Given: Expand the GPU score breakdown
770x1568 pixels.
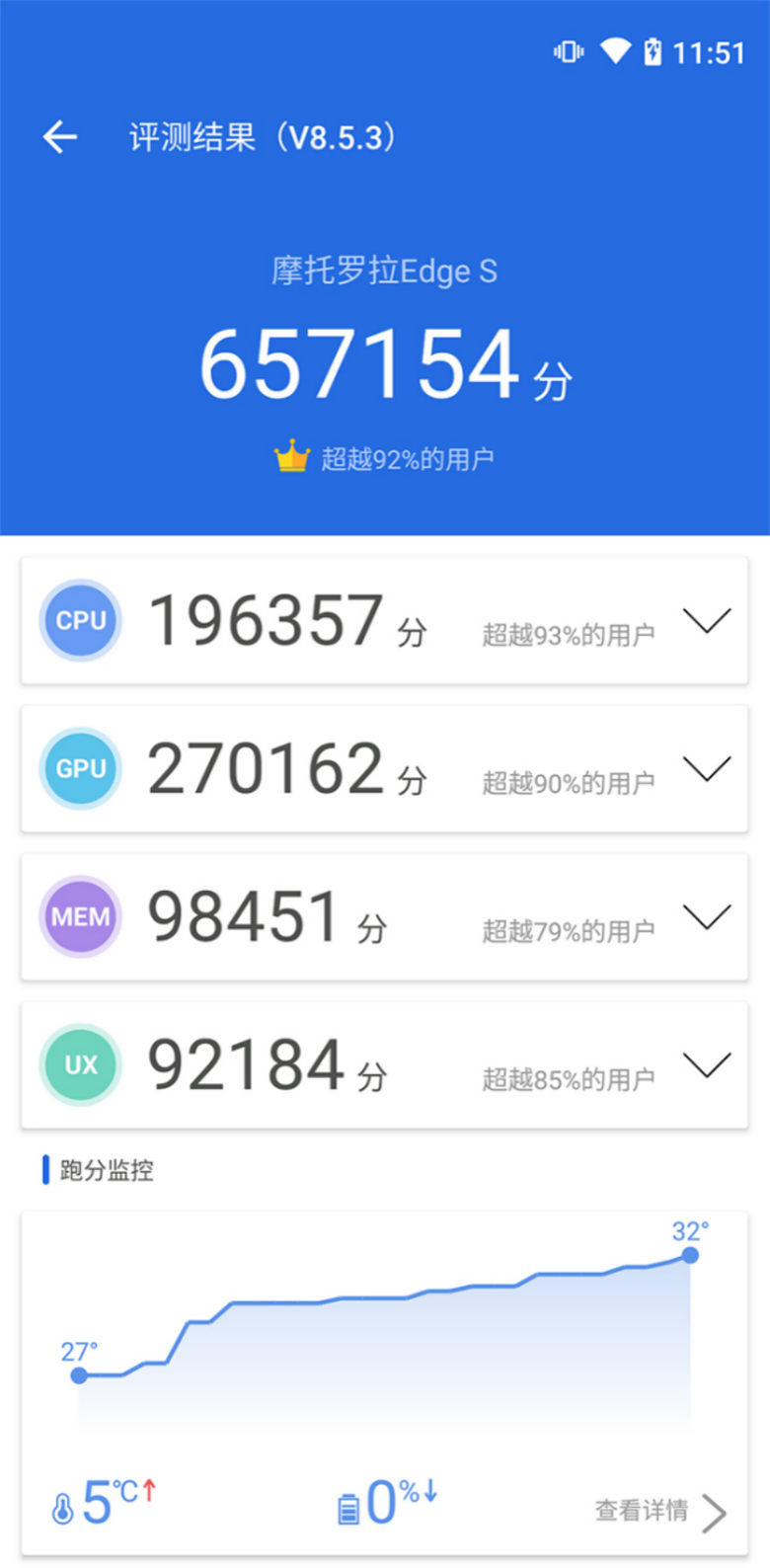Looking at the screenshot, I should (x=707, y=769).
